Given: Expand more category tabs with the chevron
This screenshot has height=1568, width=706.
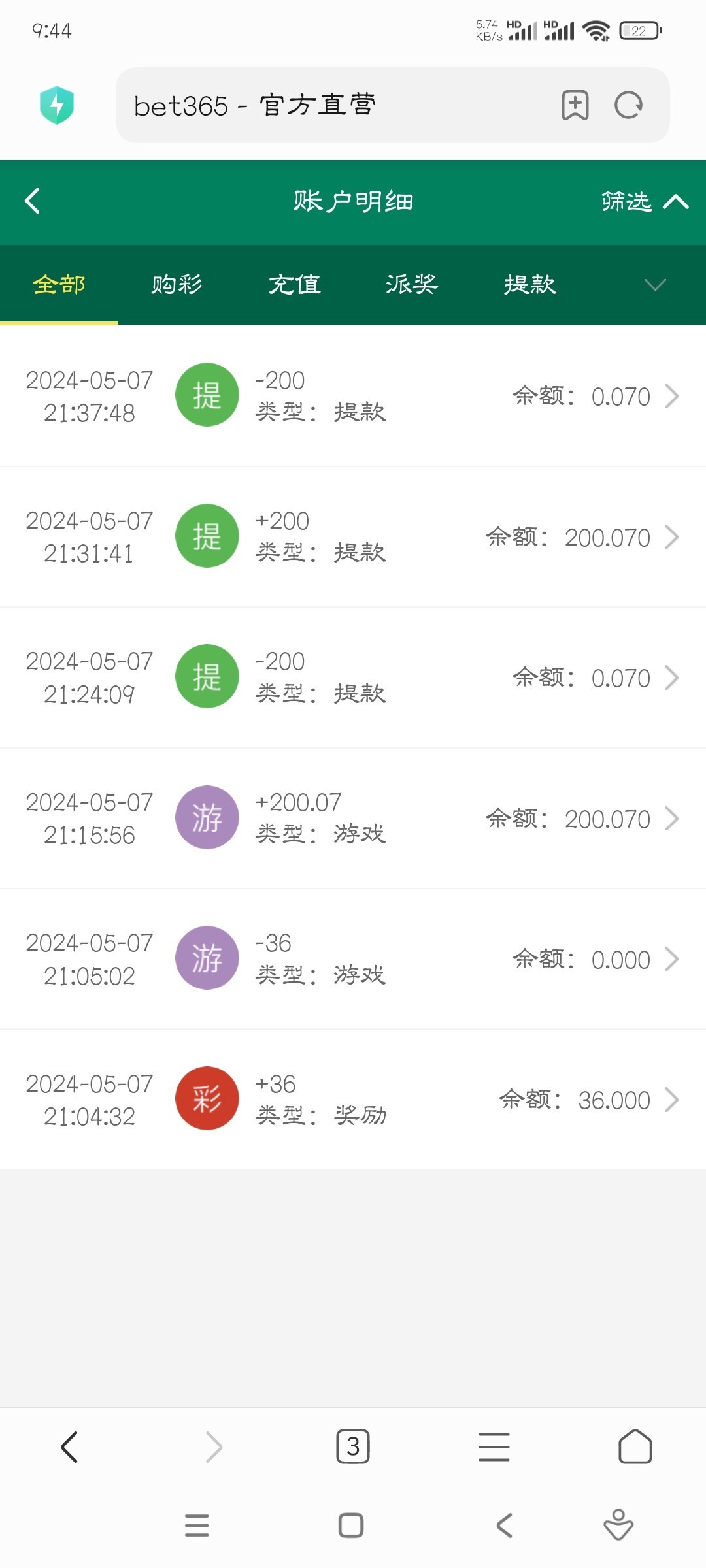Looking at the screenshot, I should [654, 285].
